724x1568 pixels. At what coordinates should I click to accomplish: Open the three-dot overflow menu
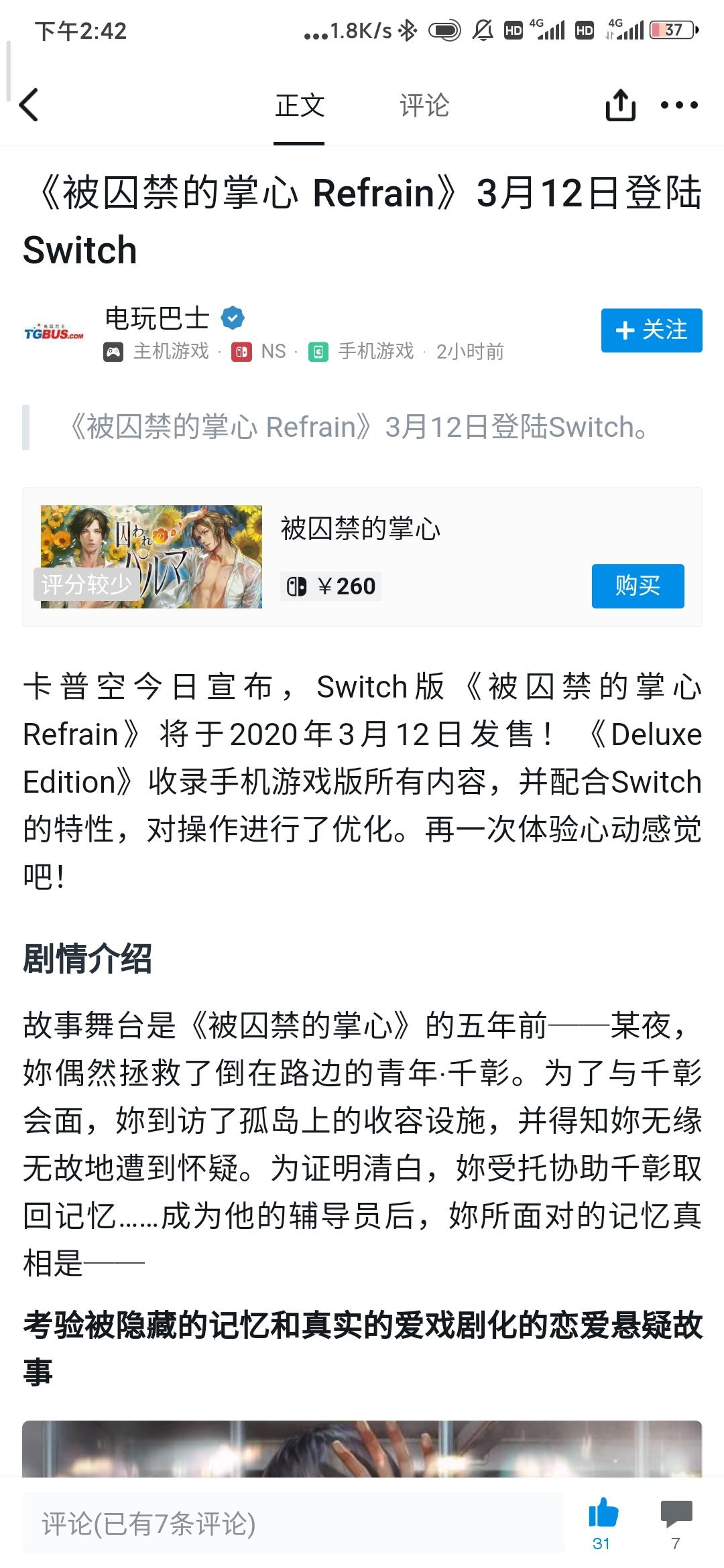coord(679,105)
